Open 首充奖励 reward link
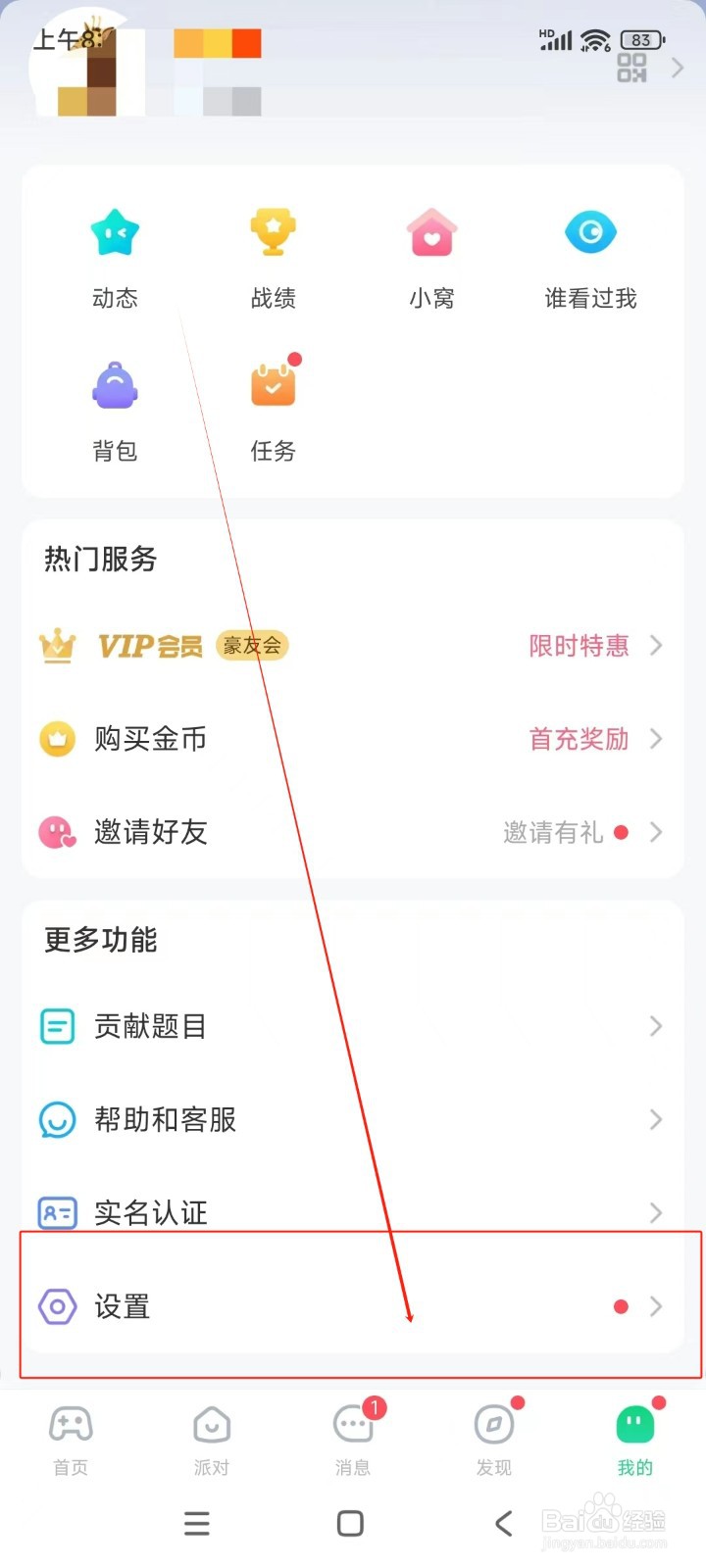706x1568 pixels. pyautogui.click(x=577, y=739)
